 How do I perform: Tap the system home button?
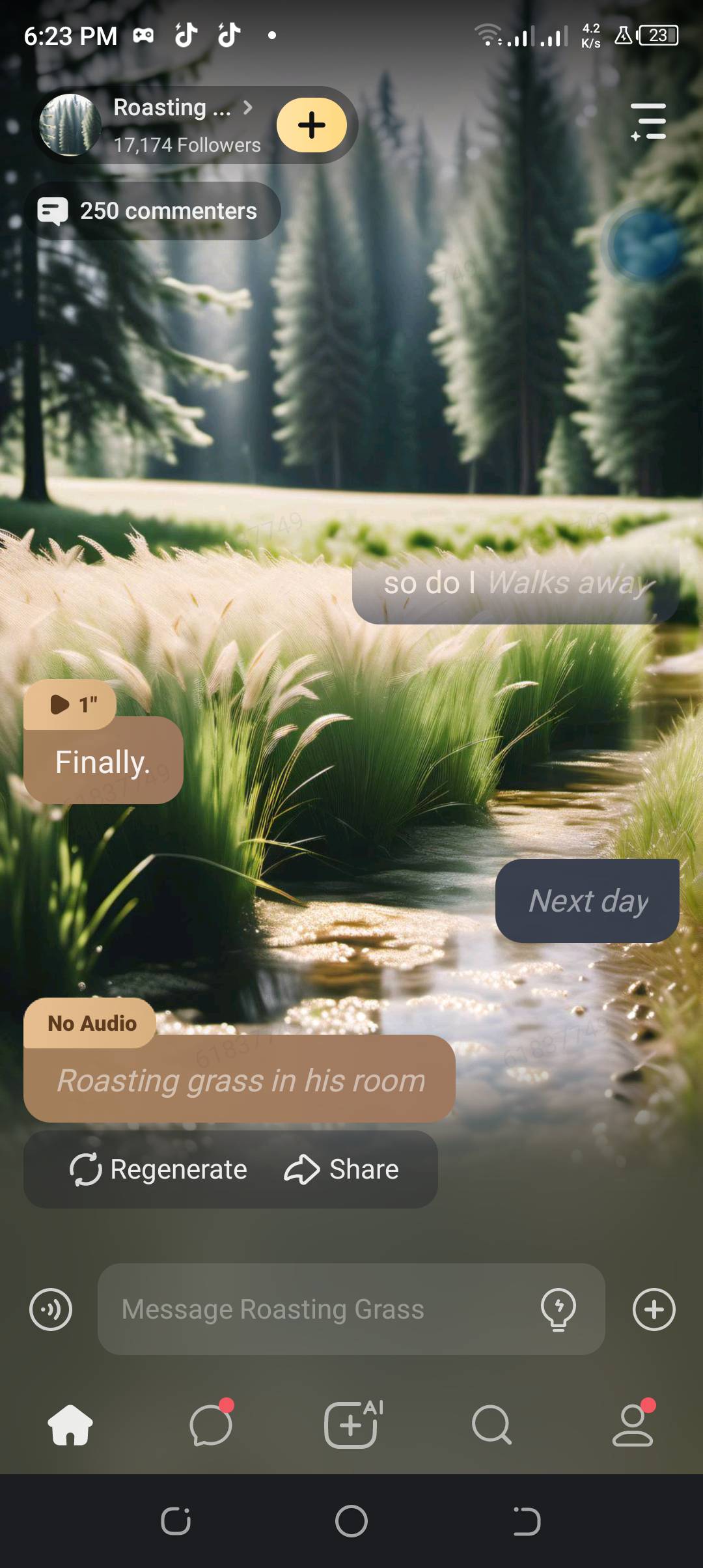(351, 1522)
